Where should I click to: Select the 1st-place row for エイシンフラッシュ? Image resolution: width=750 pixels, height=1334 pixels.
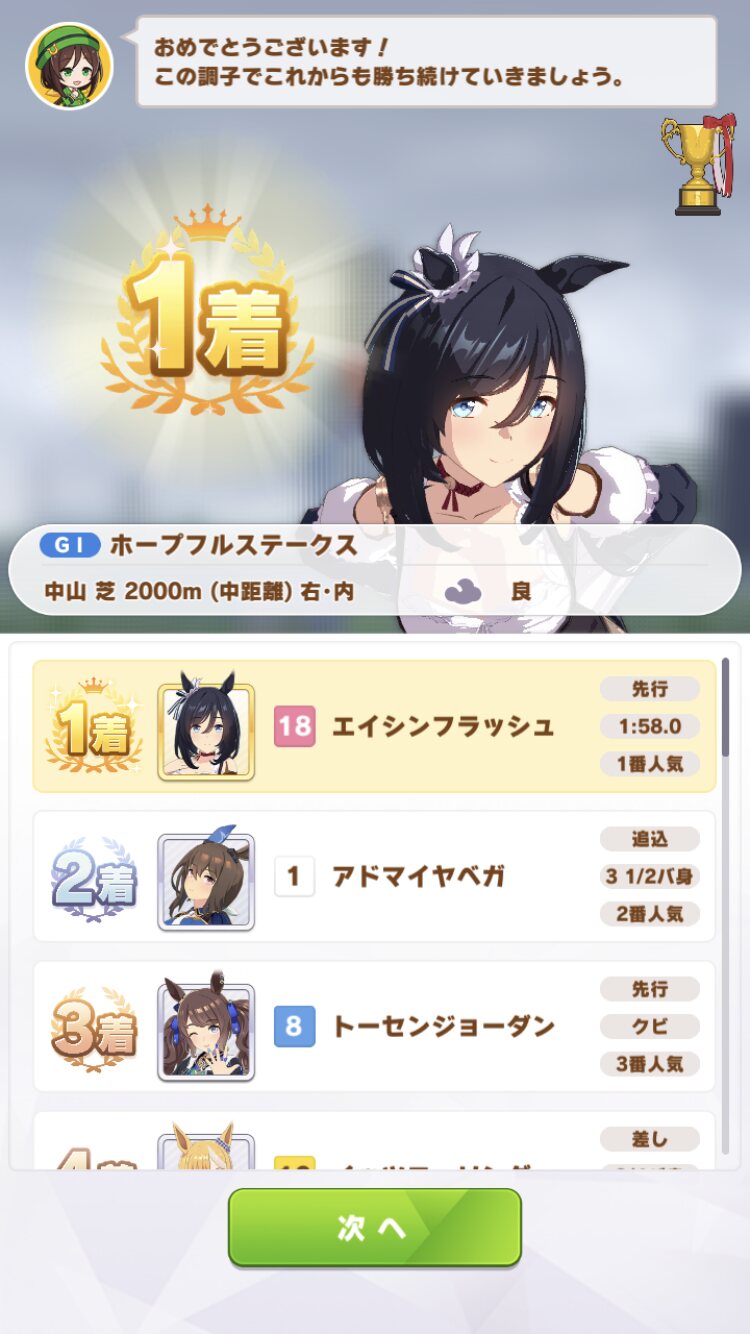(375, 726)
